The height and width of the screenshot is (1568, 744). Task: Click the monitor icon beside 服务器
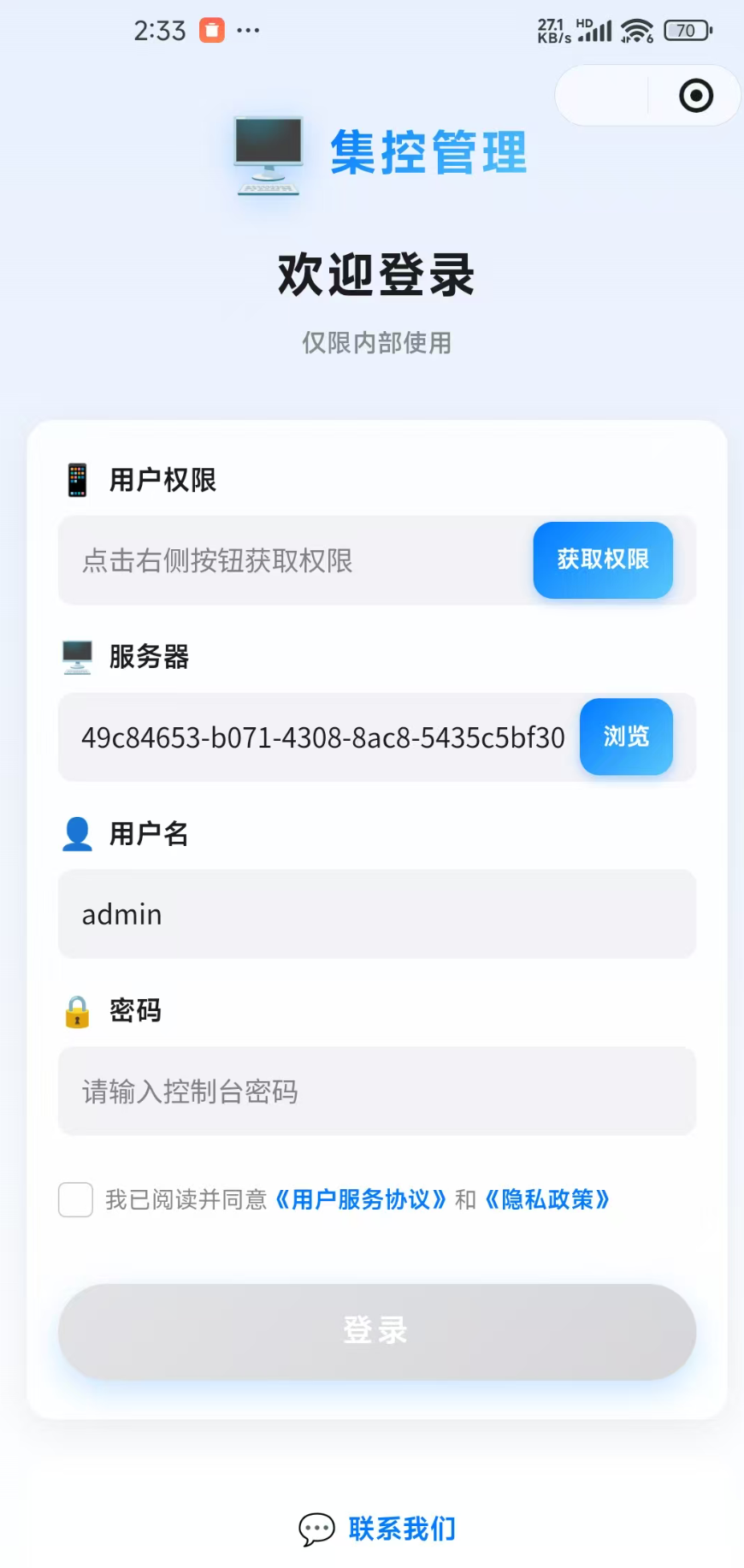click(x=76, y=655)
